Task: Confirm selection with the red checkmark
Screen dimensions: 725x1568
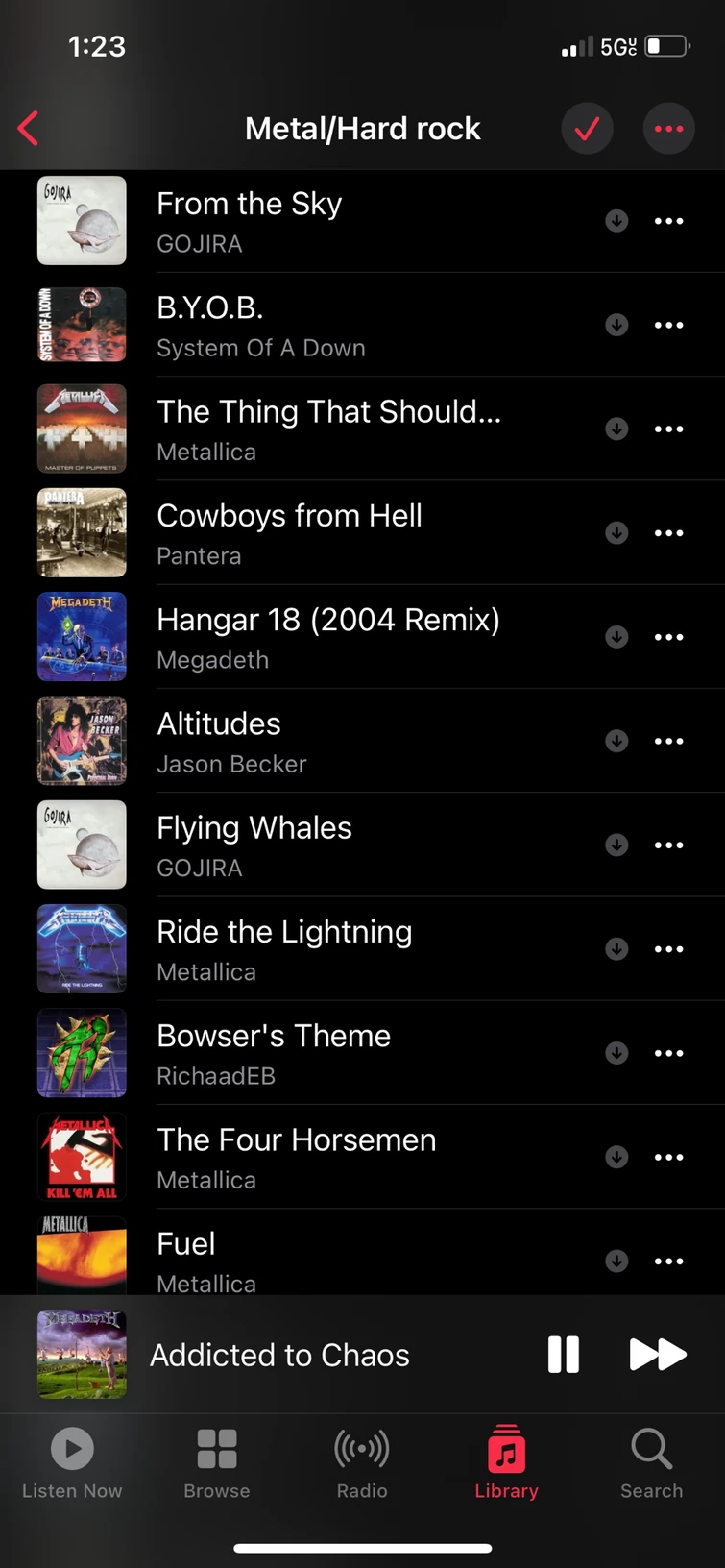Action: 587,128
